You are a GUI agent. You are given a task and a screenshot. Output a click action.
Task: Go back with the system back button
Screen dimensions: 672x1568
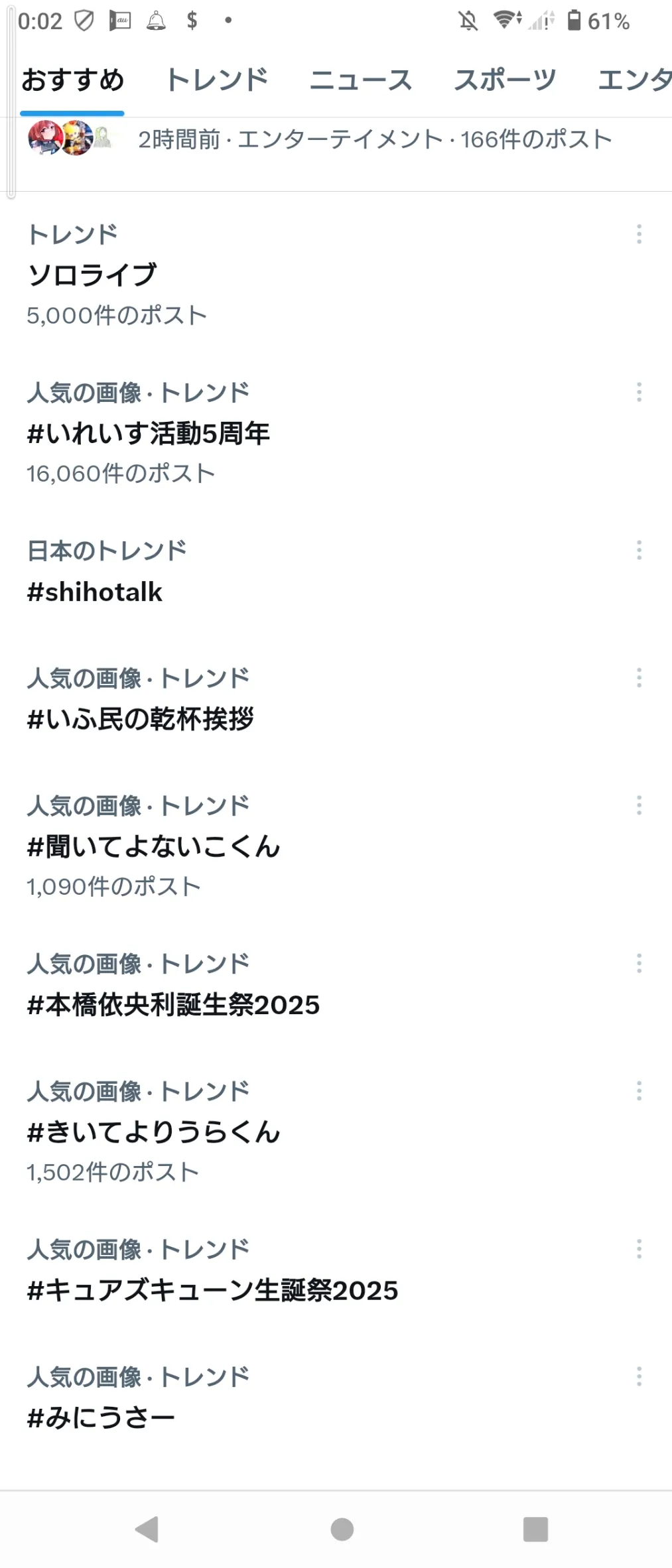(x=147, y=1530)
